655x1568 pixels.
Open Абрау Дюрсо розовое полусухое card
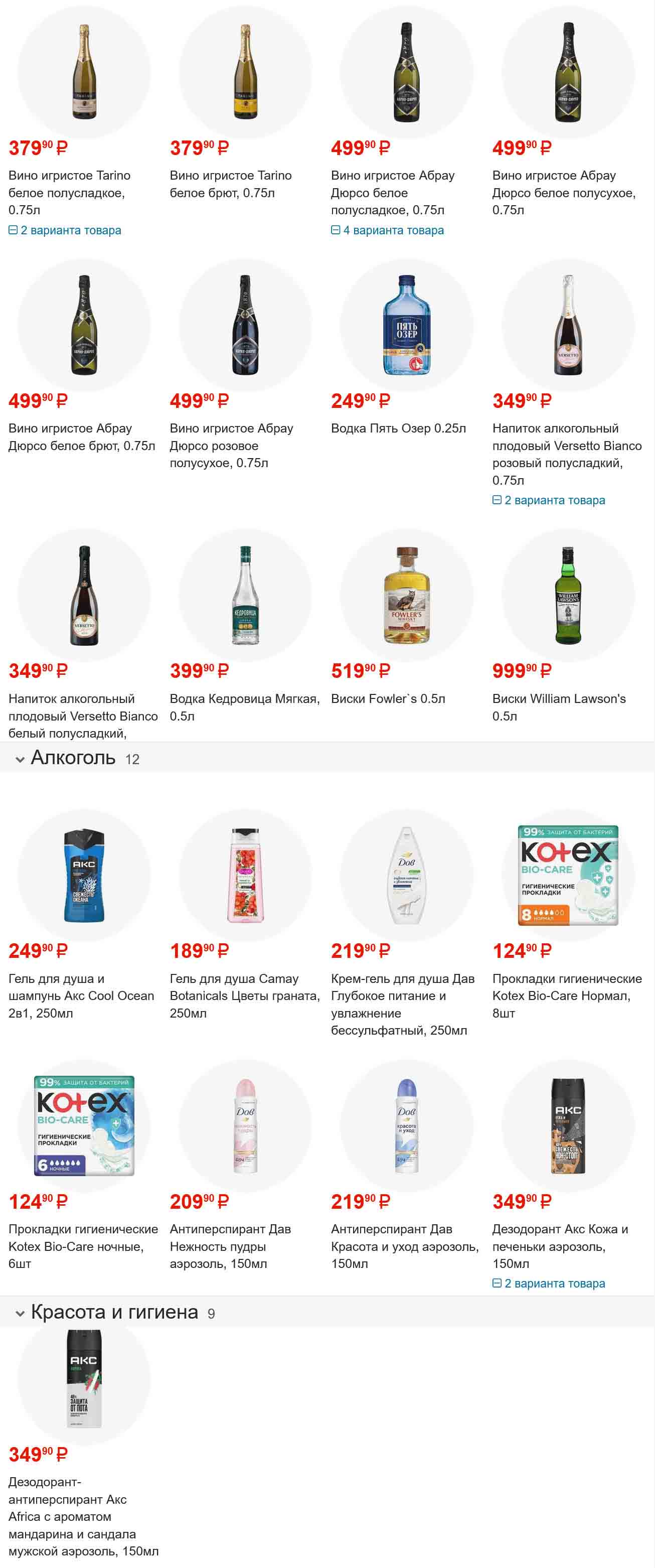tap(231, 446)
